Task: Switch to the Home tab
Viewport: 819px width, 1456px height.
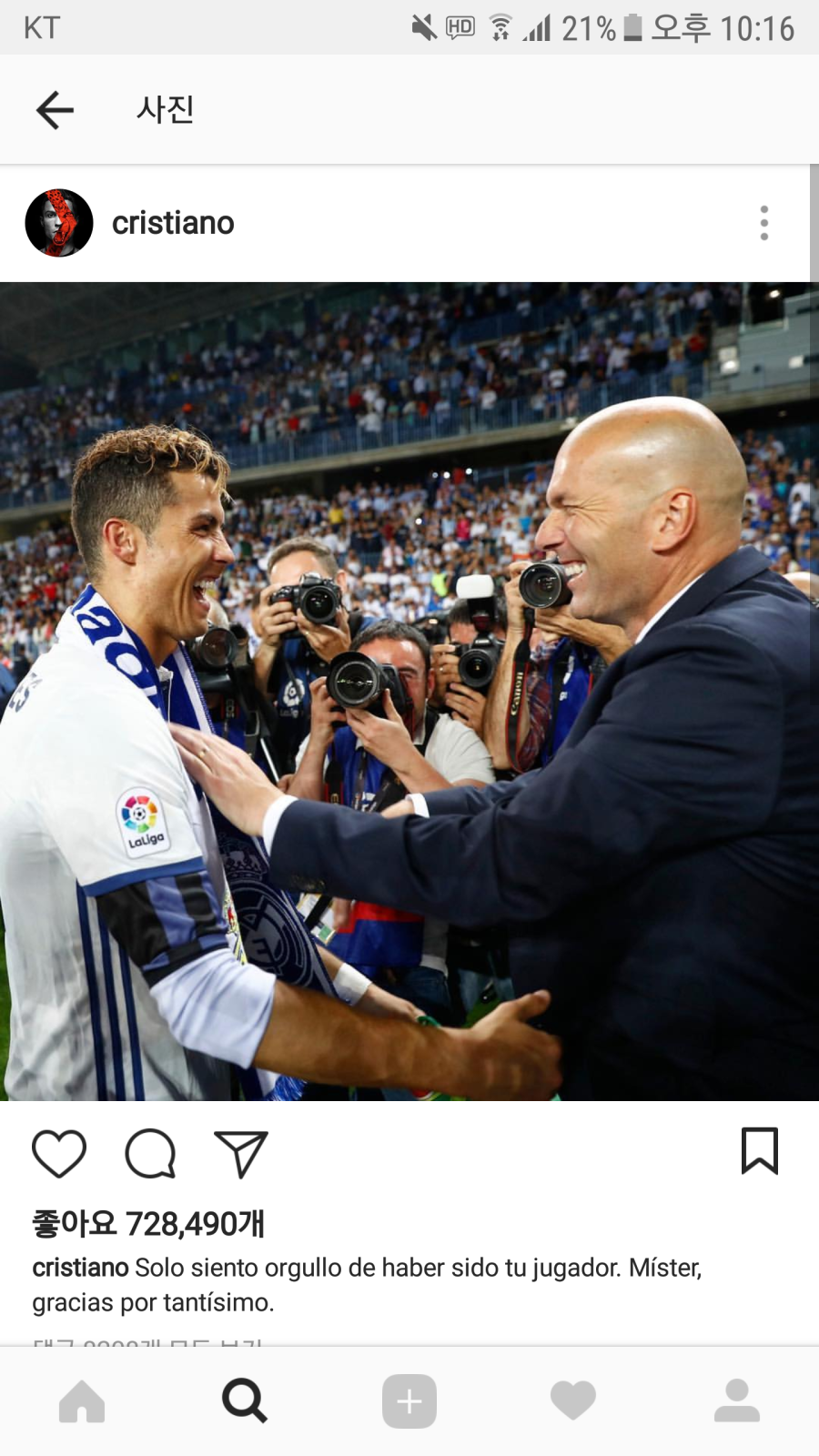Action: tap(82, 1401)
